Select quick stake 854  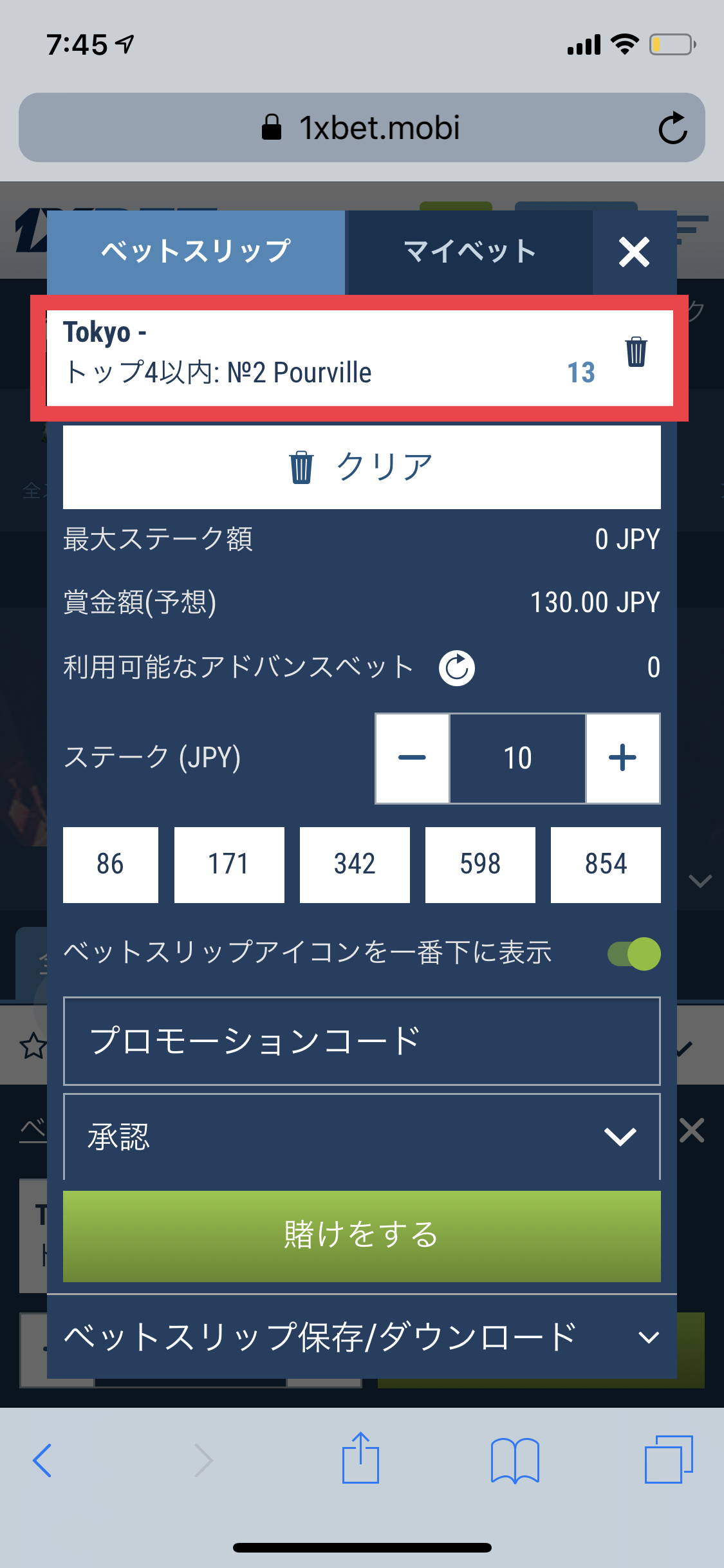(x=606, y=864)
